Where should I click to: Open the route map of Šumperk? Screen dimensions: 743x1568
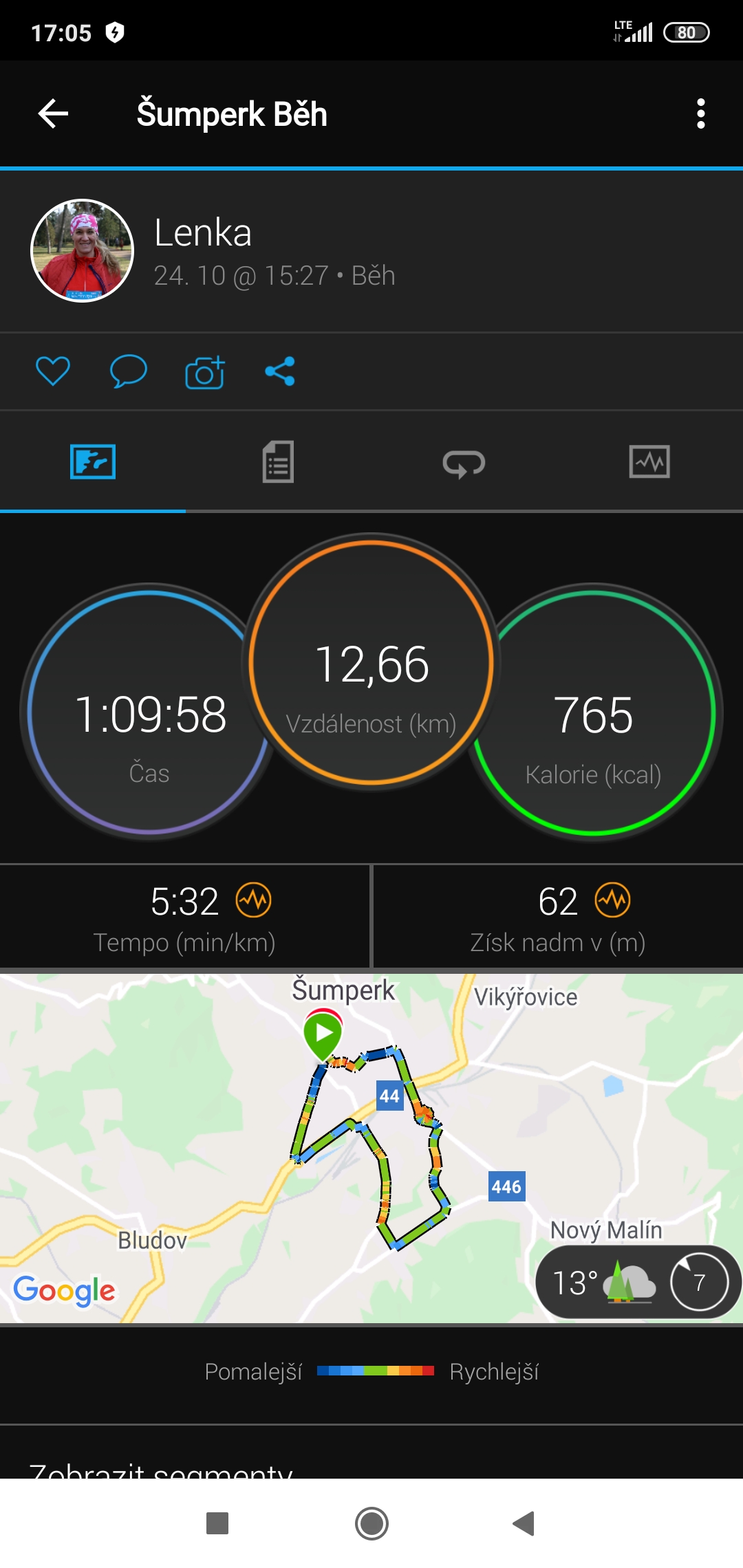click(371, 1148)
